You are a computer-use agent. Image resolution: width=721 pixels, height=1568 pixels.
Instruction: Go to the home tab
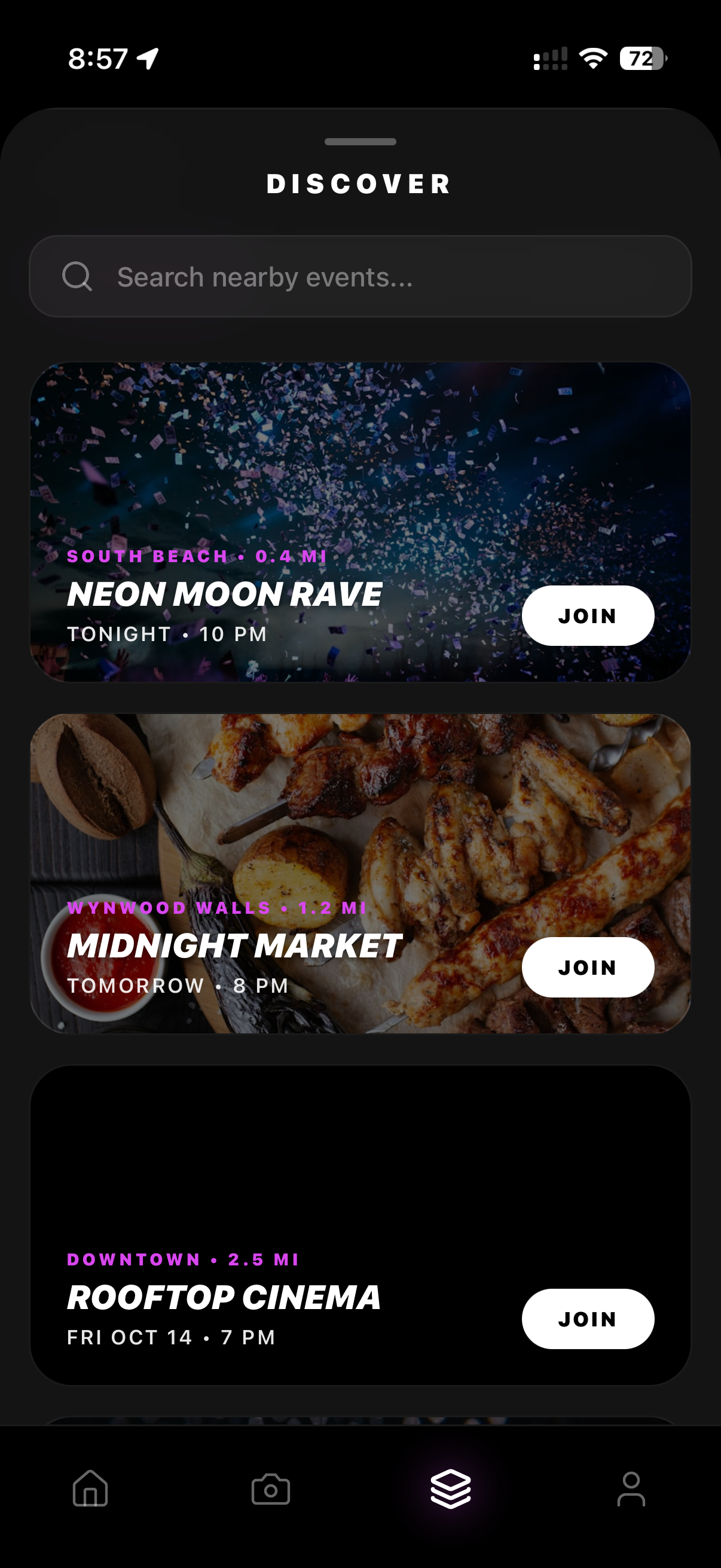click(x=90, y=1489)
